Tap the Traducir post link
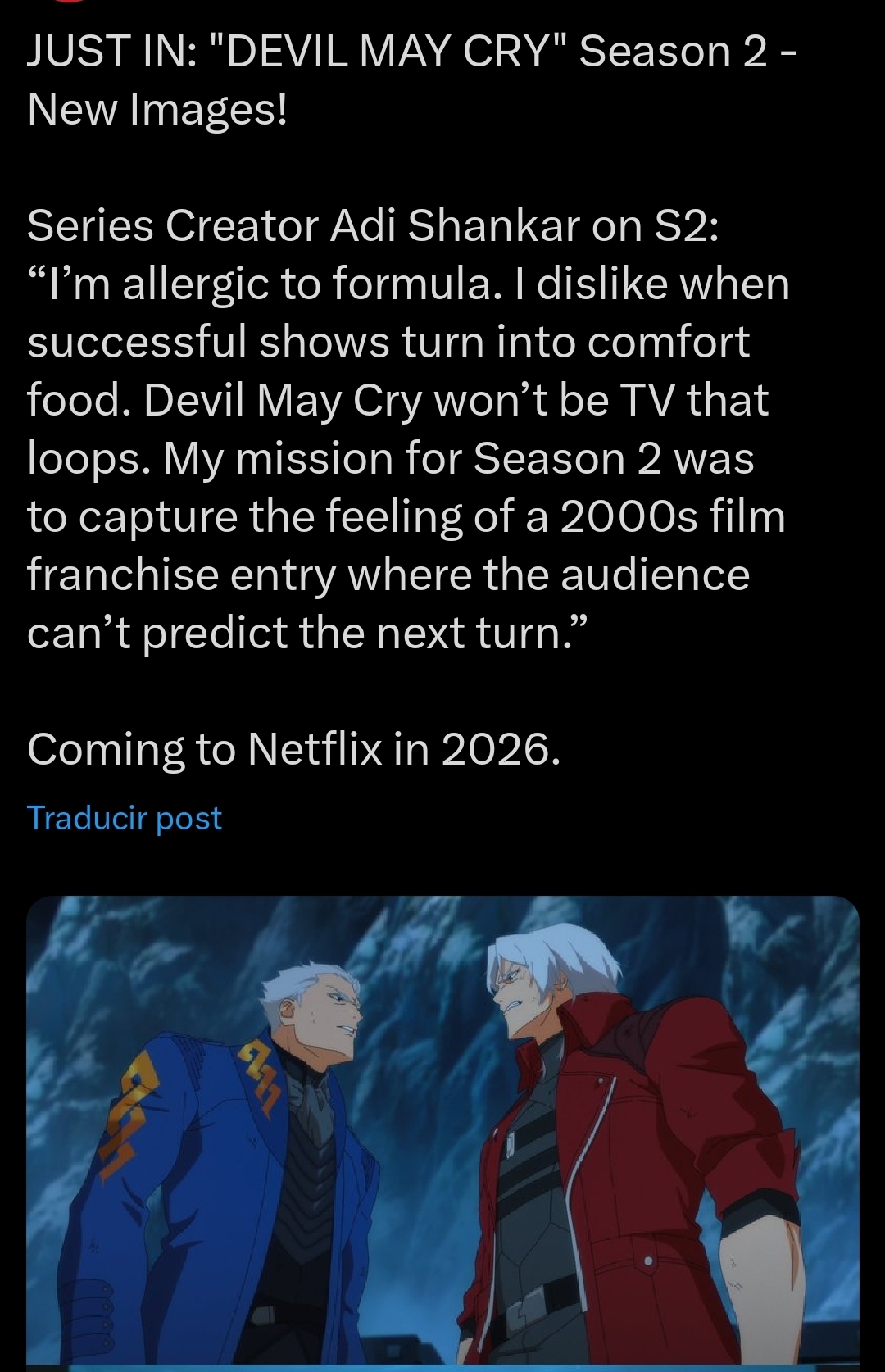885x1372 pixels. (125, 818)
